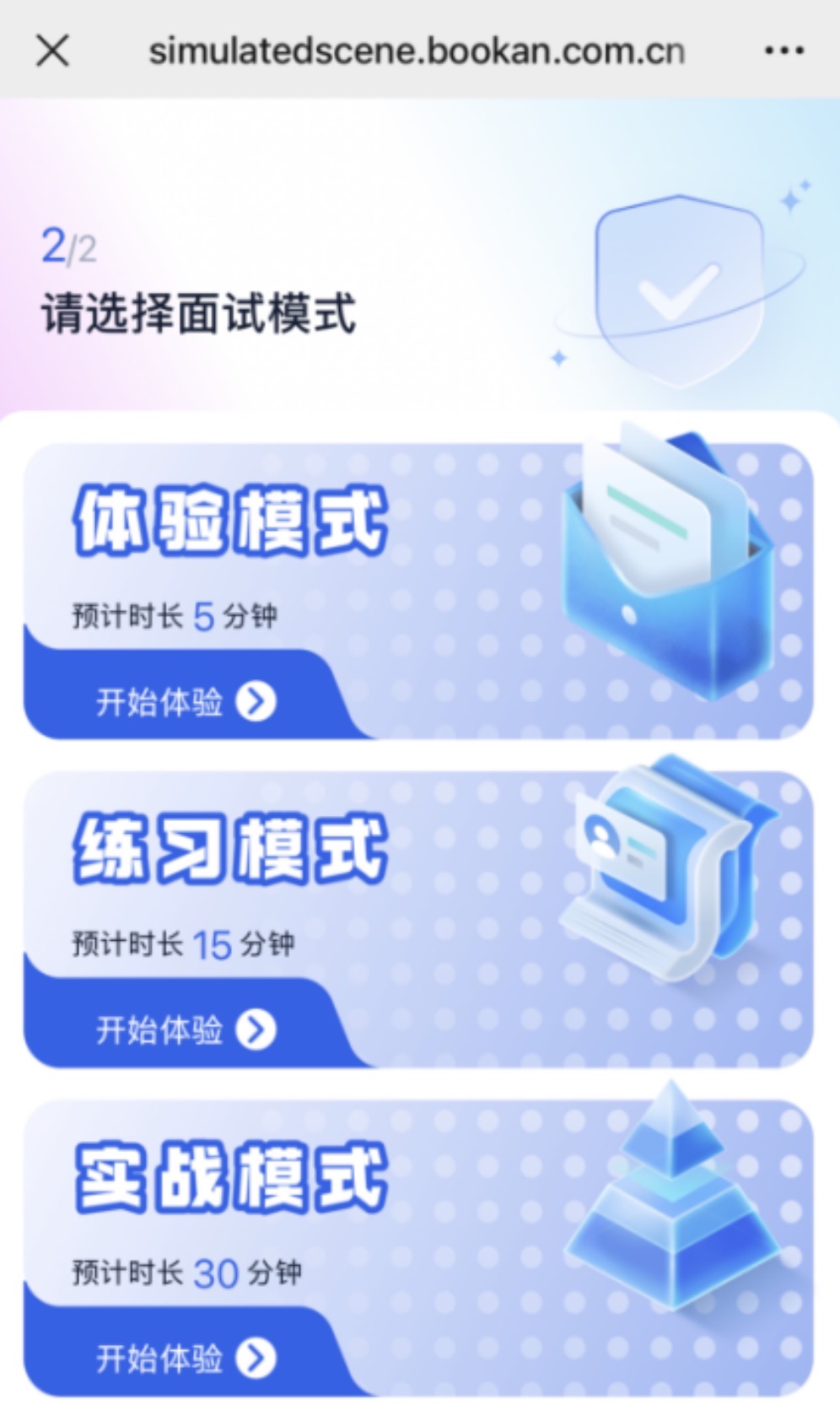This screenshot has height=1405, width=840.
Task: Open the three-dot overflow menu
Action: 783,51
